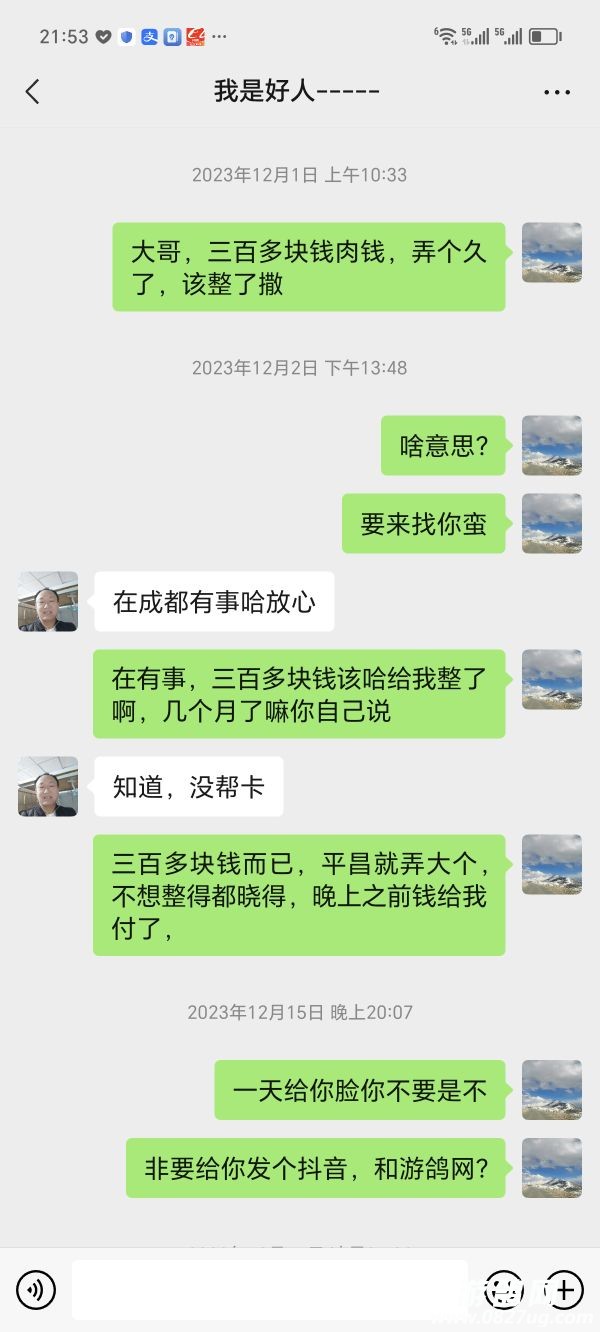Go back from the chat

[x=32, y=92]
